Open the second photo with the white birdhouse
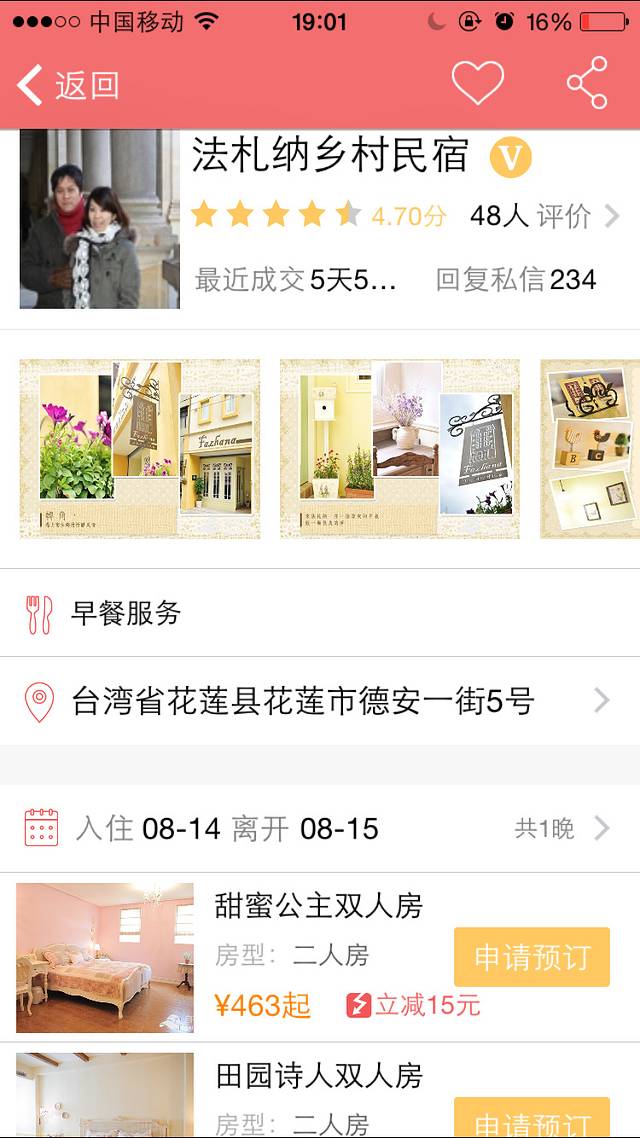This screenshot has height=1138, width=640. 400,449
